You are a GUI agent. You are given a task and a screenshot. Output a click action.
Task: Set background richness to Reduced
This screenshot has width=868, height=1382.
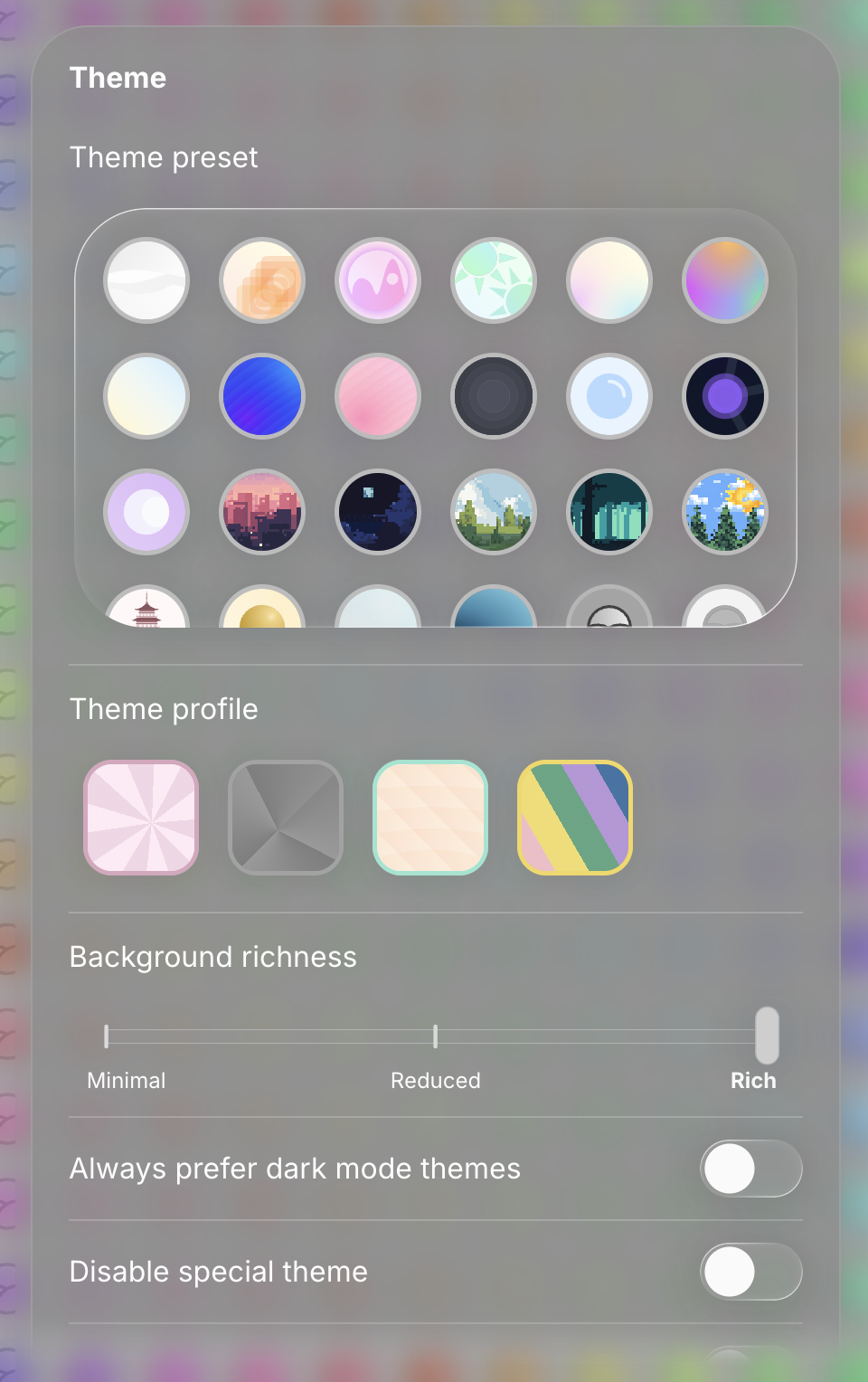pyautogui.click(x=436, y=1036)
